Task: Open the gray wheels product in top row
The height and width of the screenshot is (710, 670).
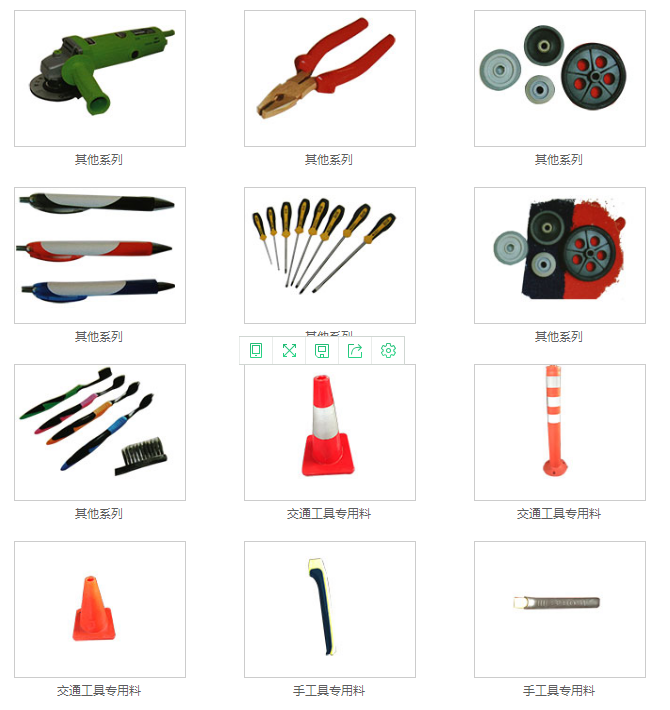Action: [x=560, y=78]
